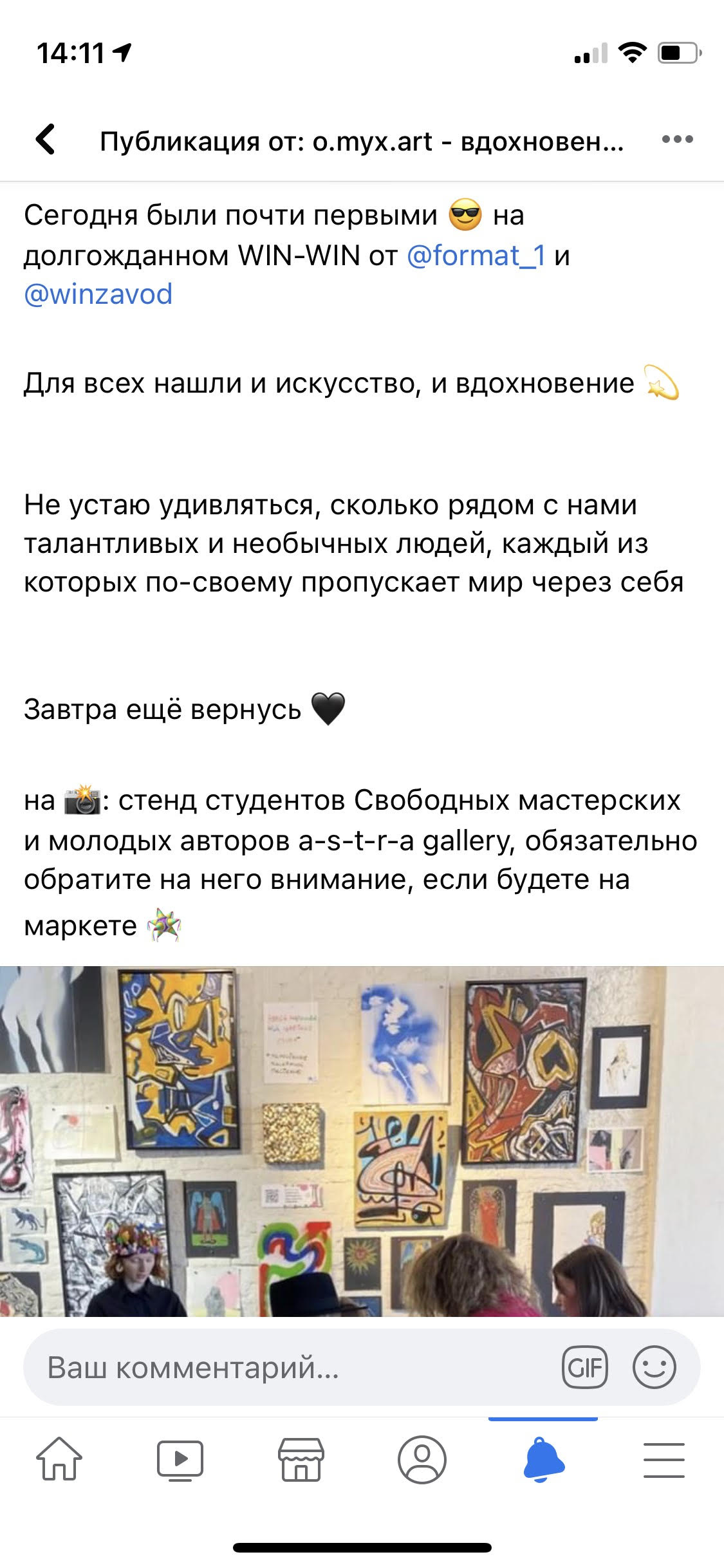Open the emoji smiley picker
The height and width of the screenshot is (1568, 724).
pos(654,1367)
